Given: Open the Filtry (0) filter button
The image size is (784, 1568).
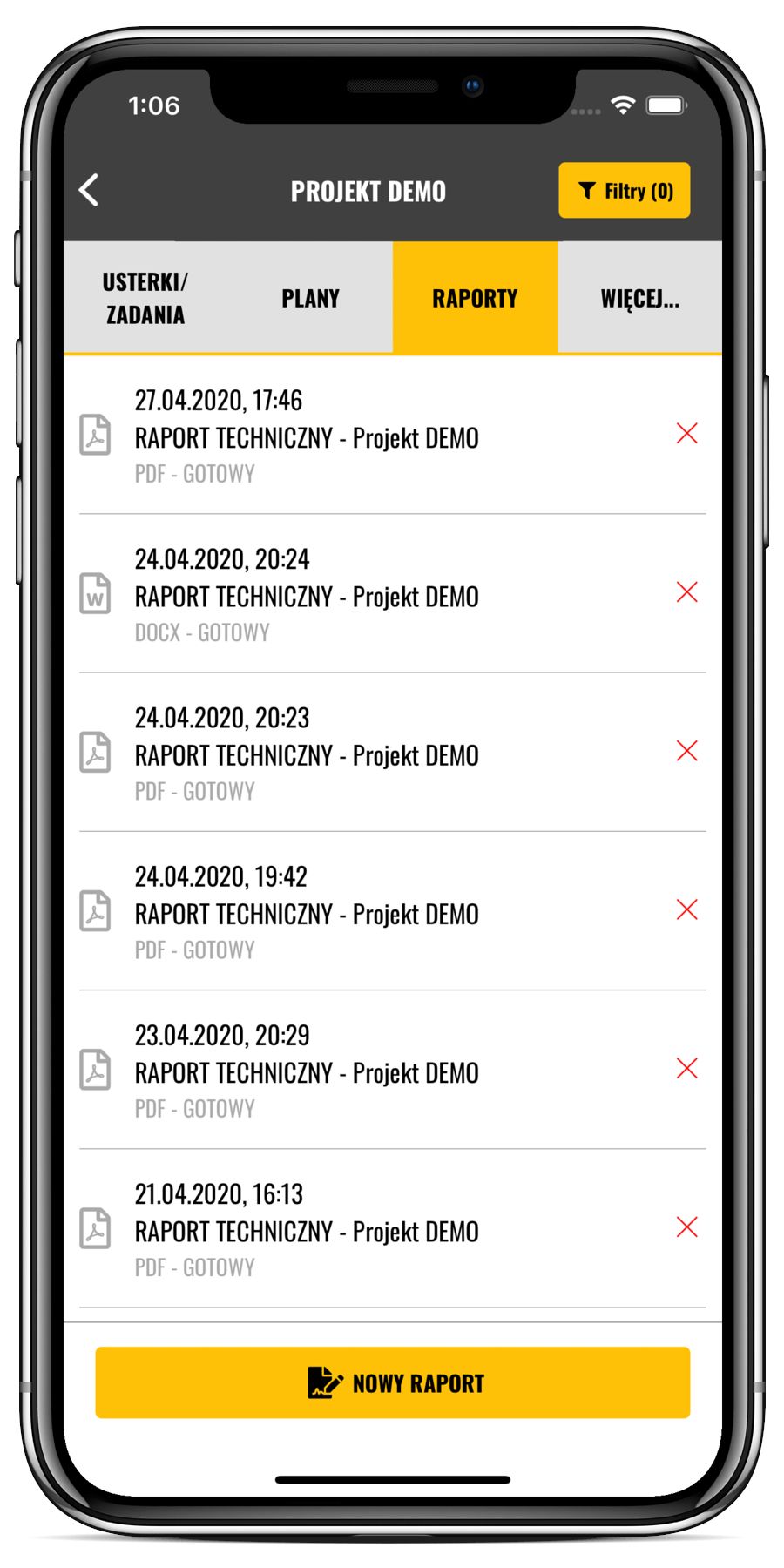Looking at the screenshot, I should tap(624, 190).
